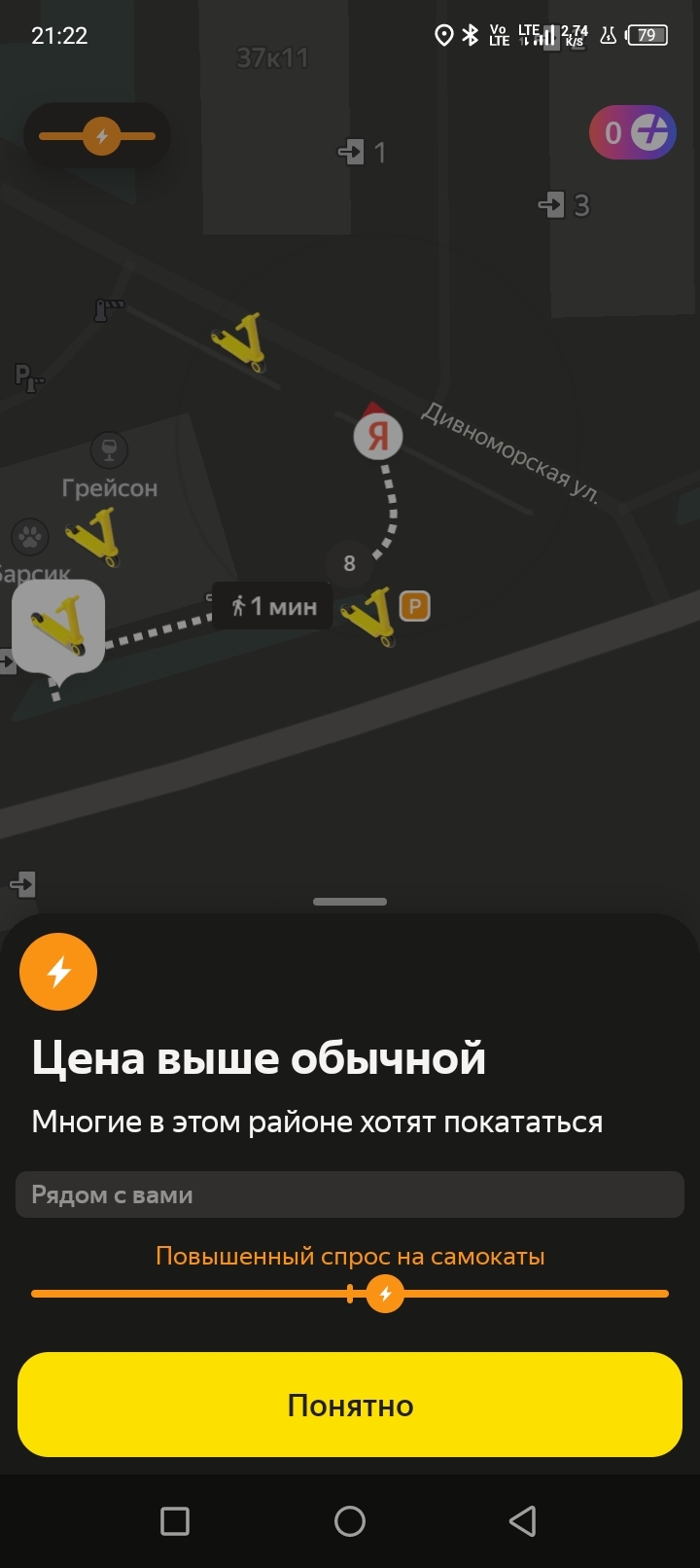The height and width of the screenshot is (1568, 700).
Task: Select the scooter next to the parking P marker
Action: (369, 616)
